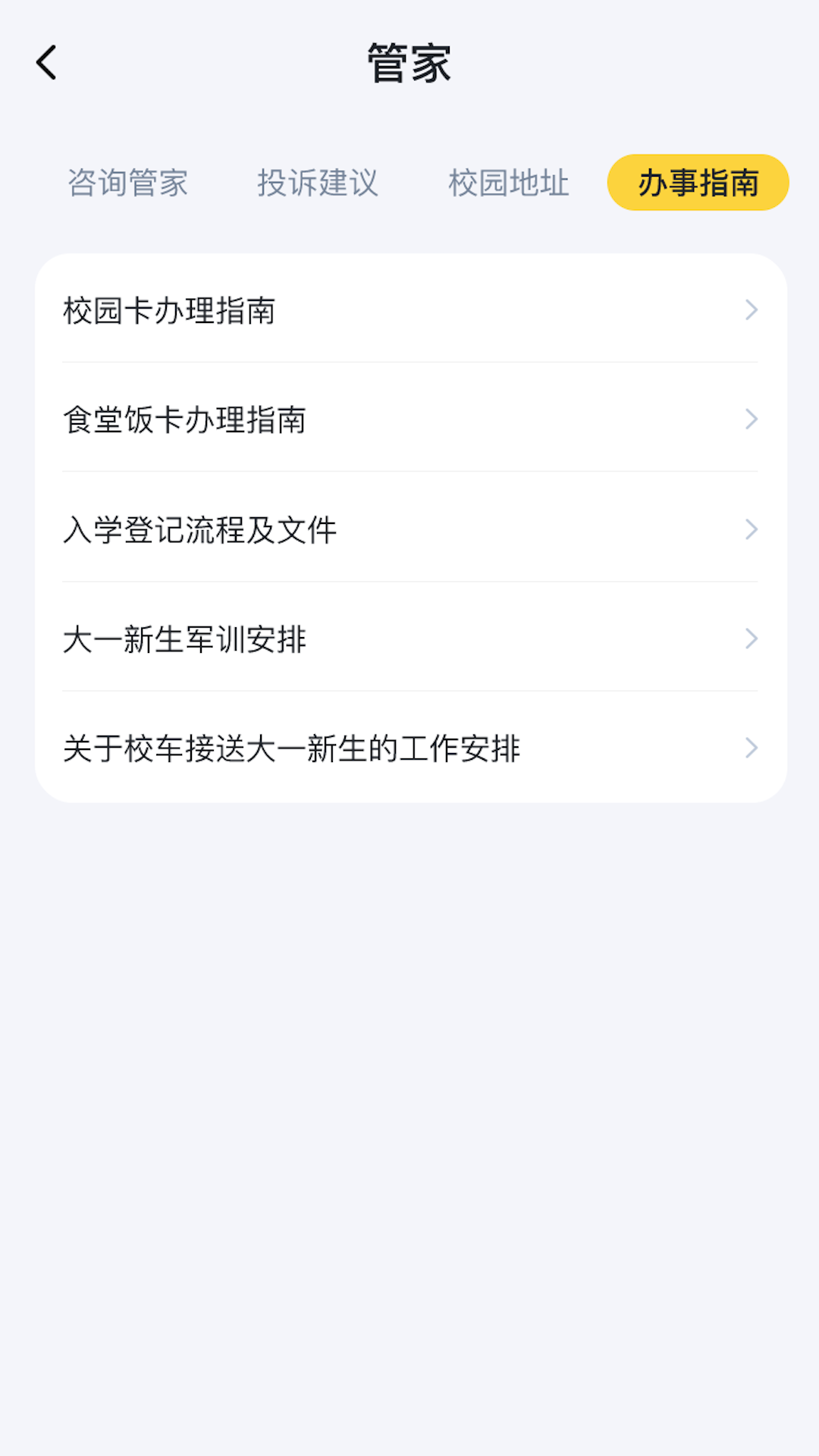Image resolution: width=819 pixels, height=1456 pixels.
Task: Expand the 食堂饭卡办理指南 chevron
Action: (x=751, y=419)
